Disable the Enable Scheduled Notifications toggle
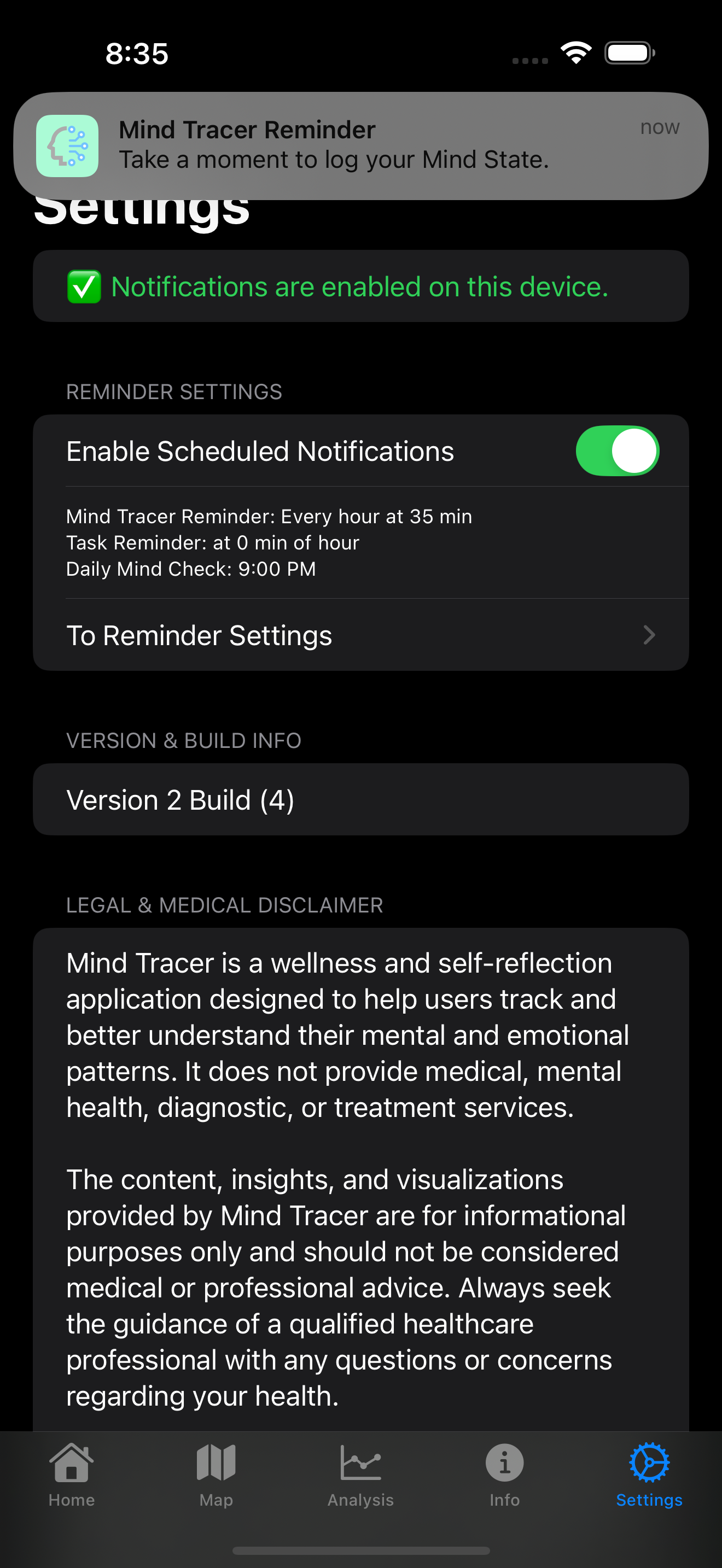This screenshot has height=1568, width=722. [616, 450]
